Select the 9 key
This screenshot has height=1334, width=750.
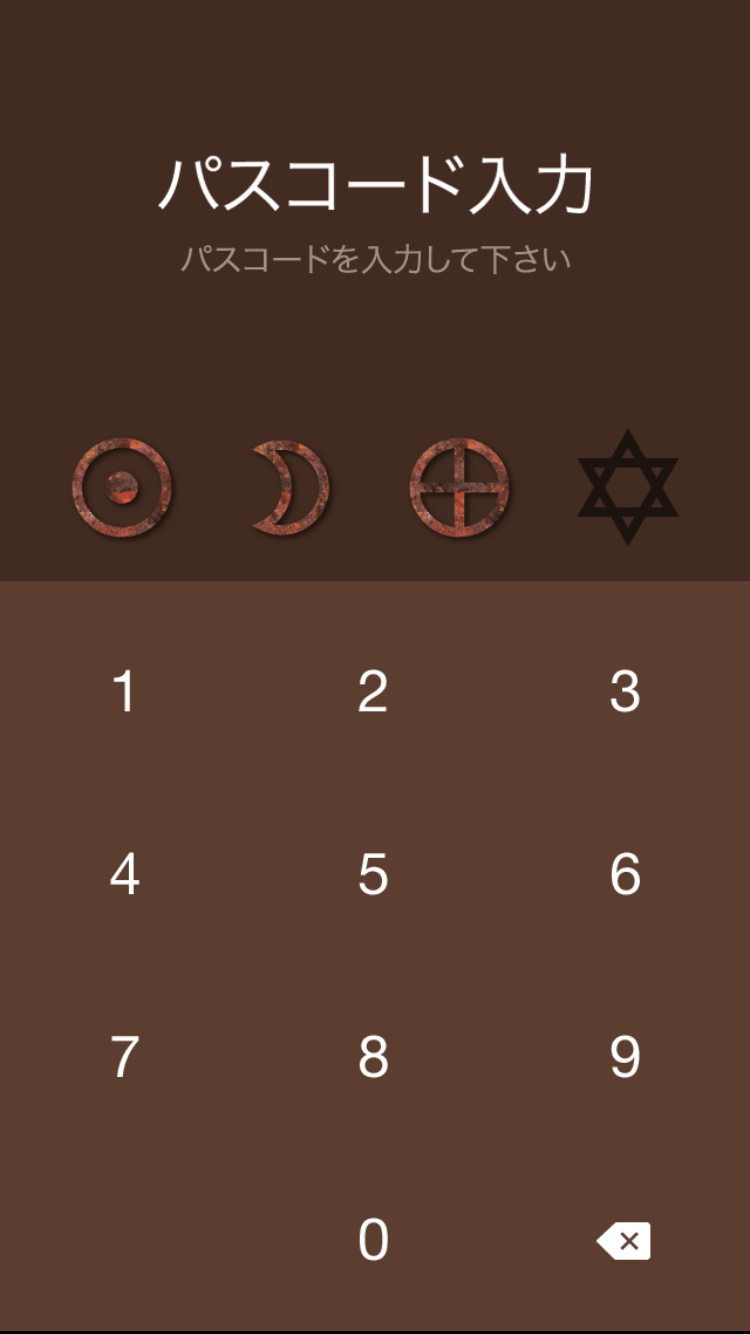(x=625, y=1057)
